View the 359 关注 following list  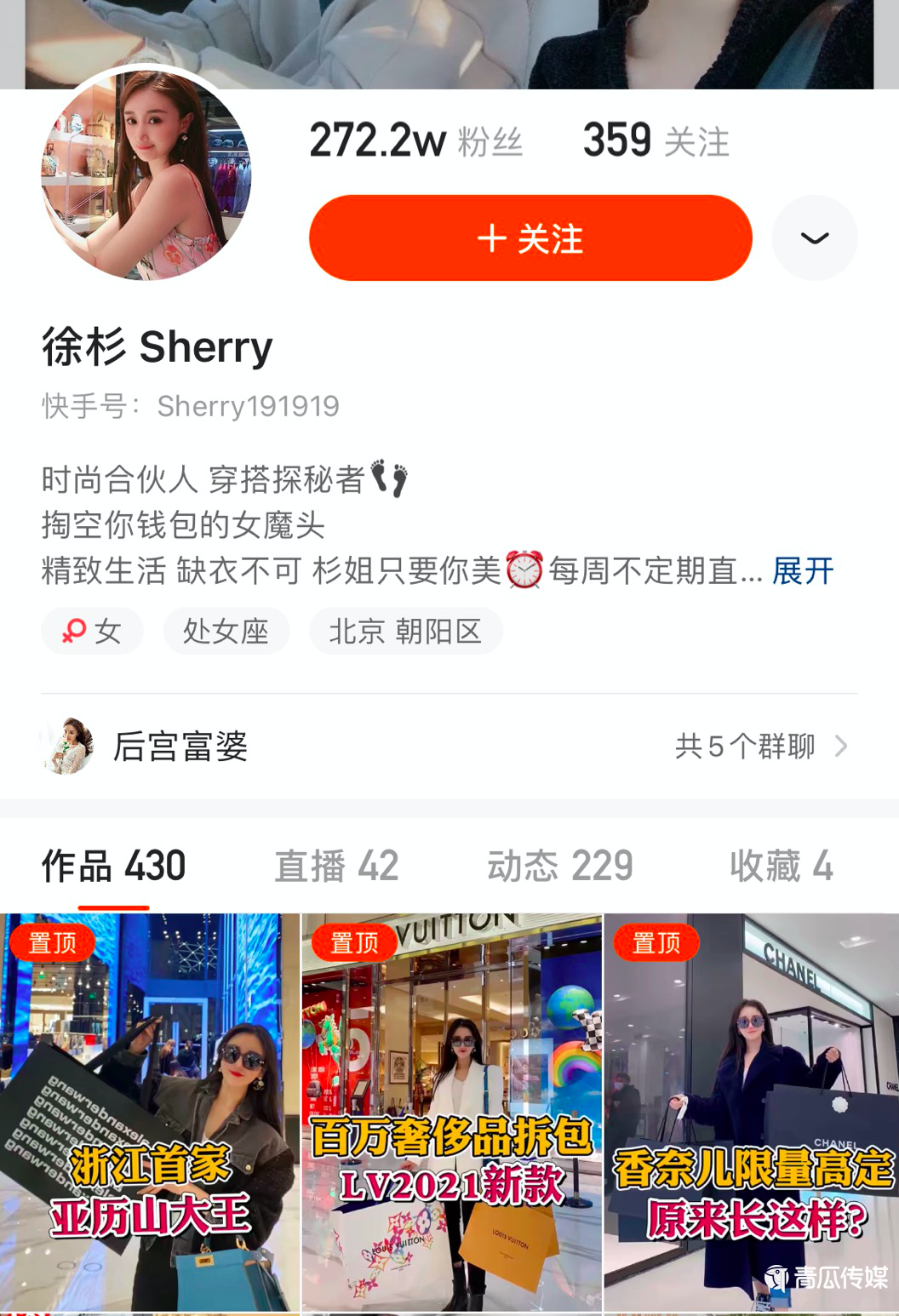[x=656, y=140]
